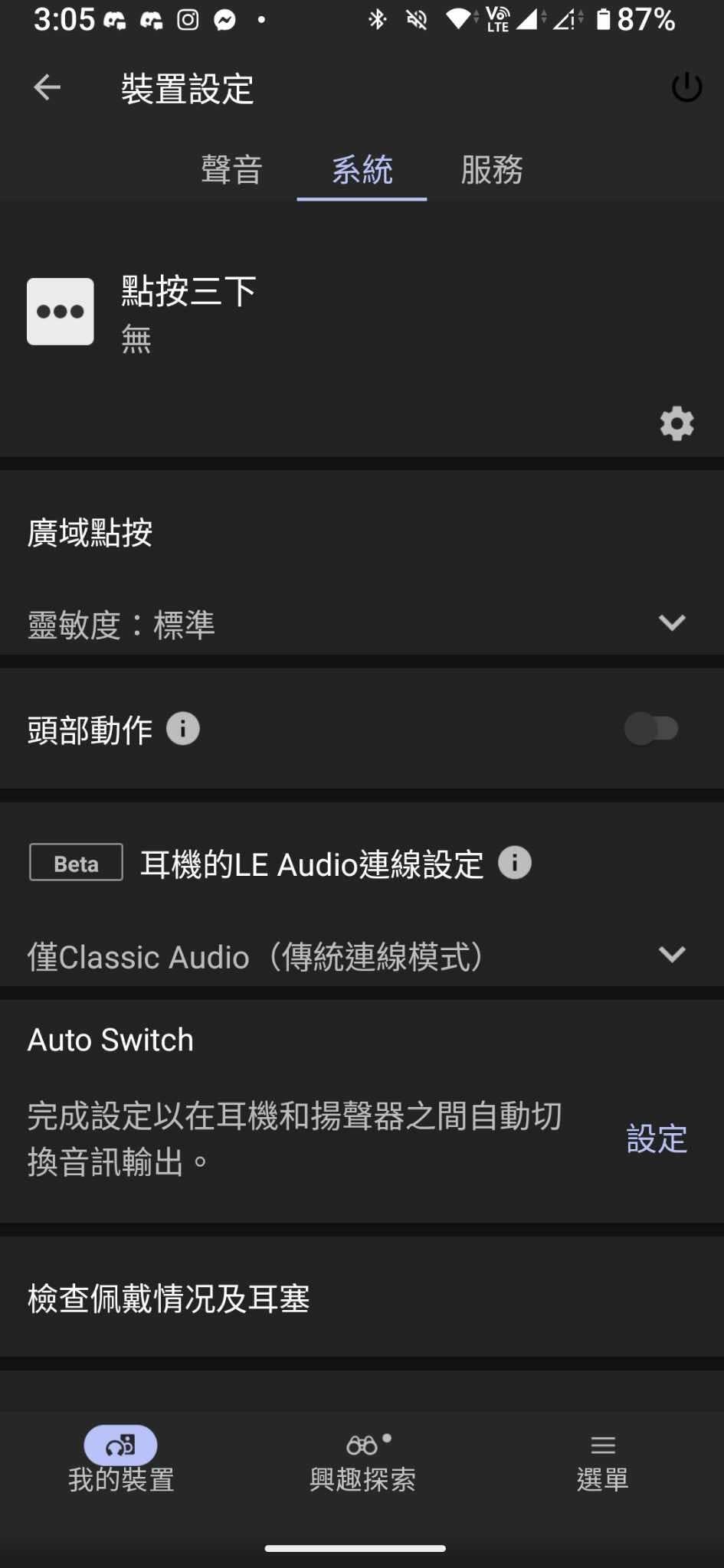Screen dimensions: 724x1568
Task: Open 檢查佩戴情況及耳塞
Action: pyautogui.click(x=362, y=1298)
